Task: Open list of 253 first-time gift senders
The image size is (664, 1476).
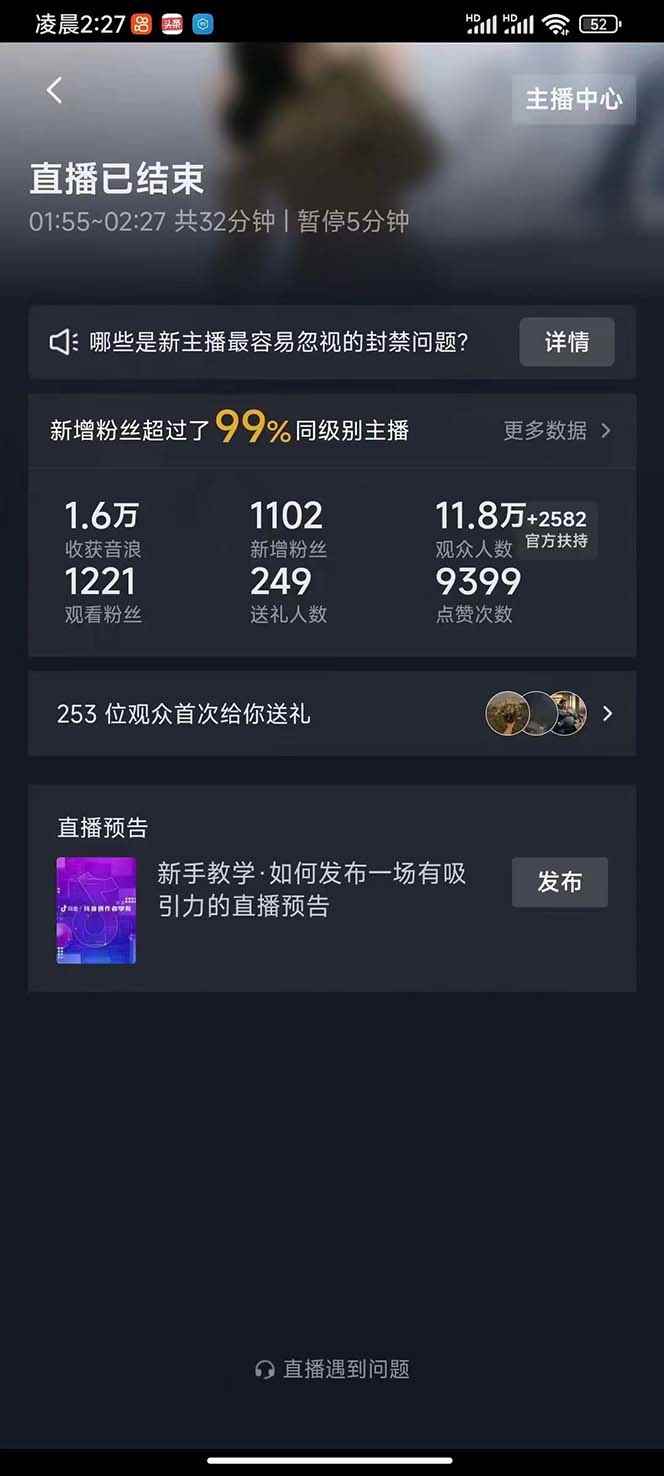Action: coord(331,714)
